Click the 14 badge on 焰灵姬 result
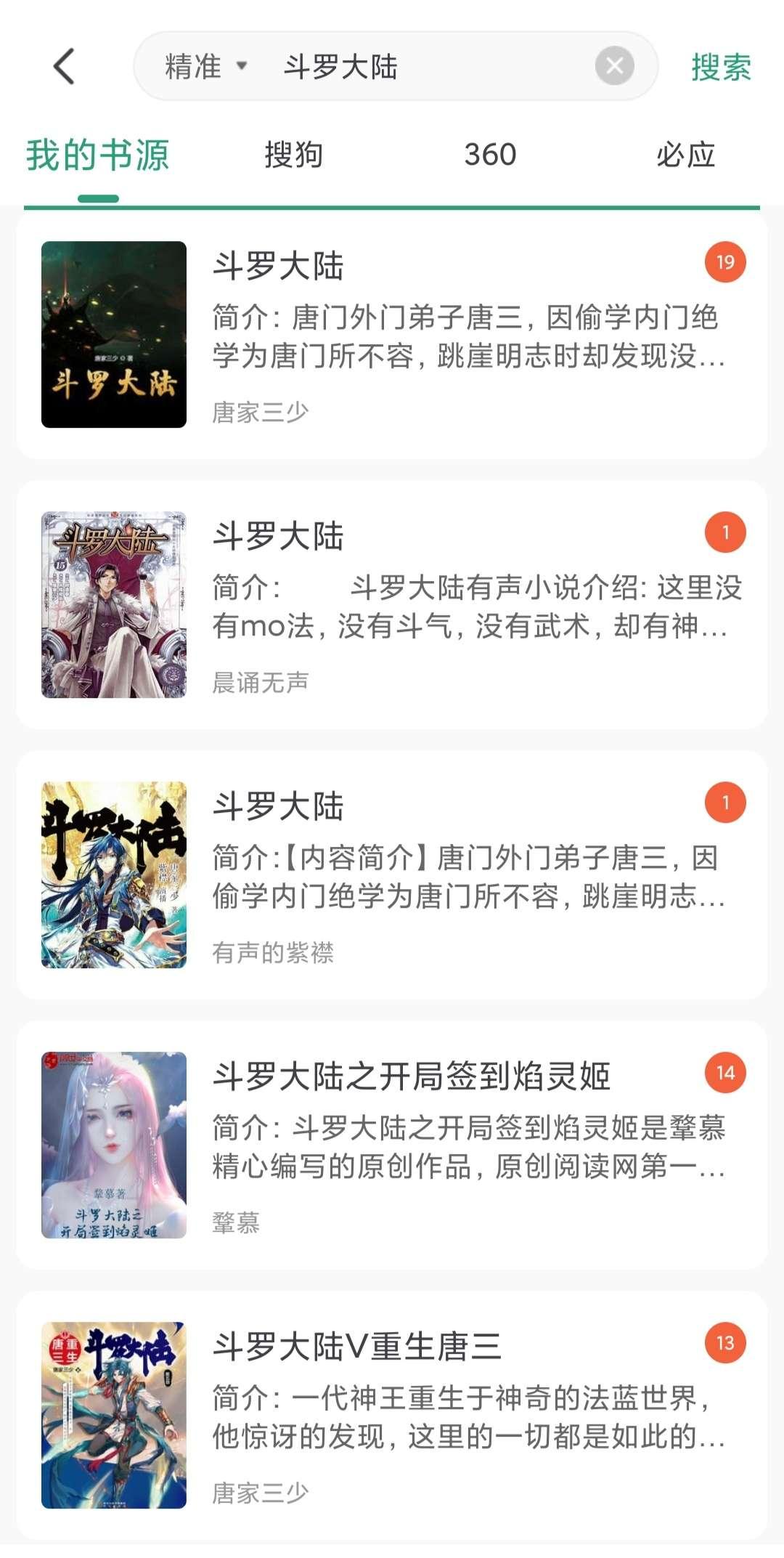 click(724, 1070)
